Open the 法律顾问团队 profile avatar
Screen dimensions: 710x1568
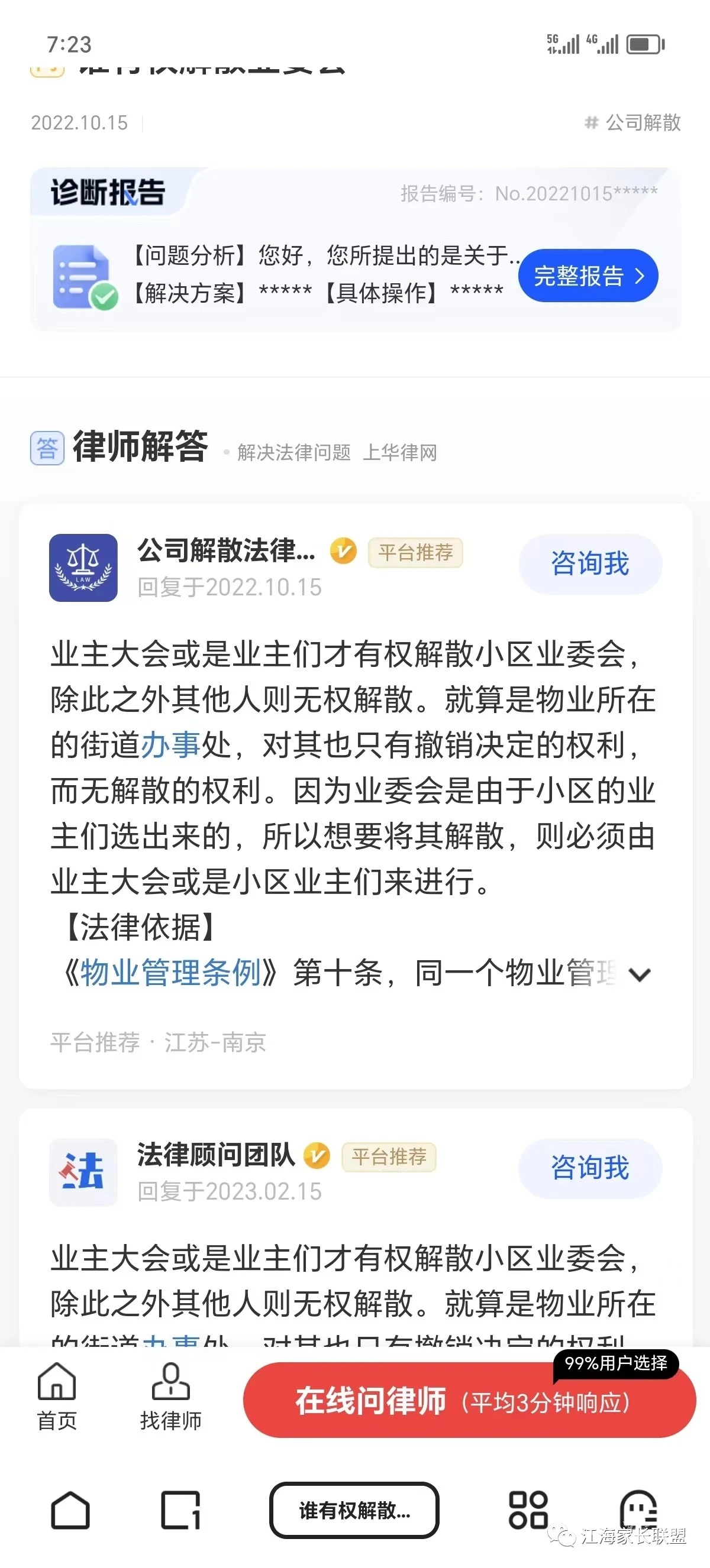pos(83,1172)
